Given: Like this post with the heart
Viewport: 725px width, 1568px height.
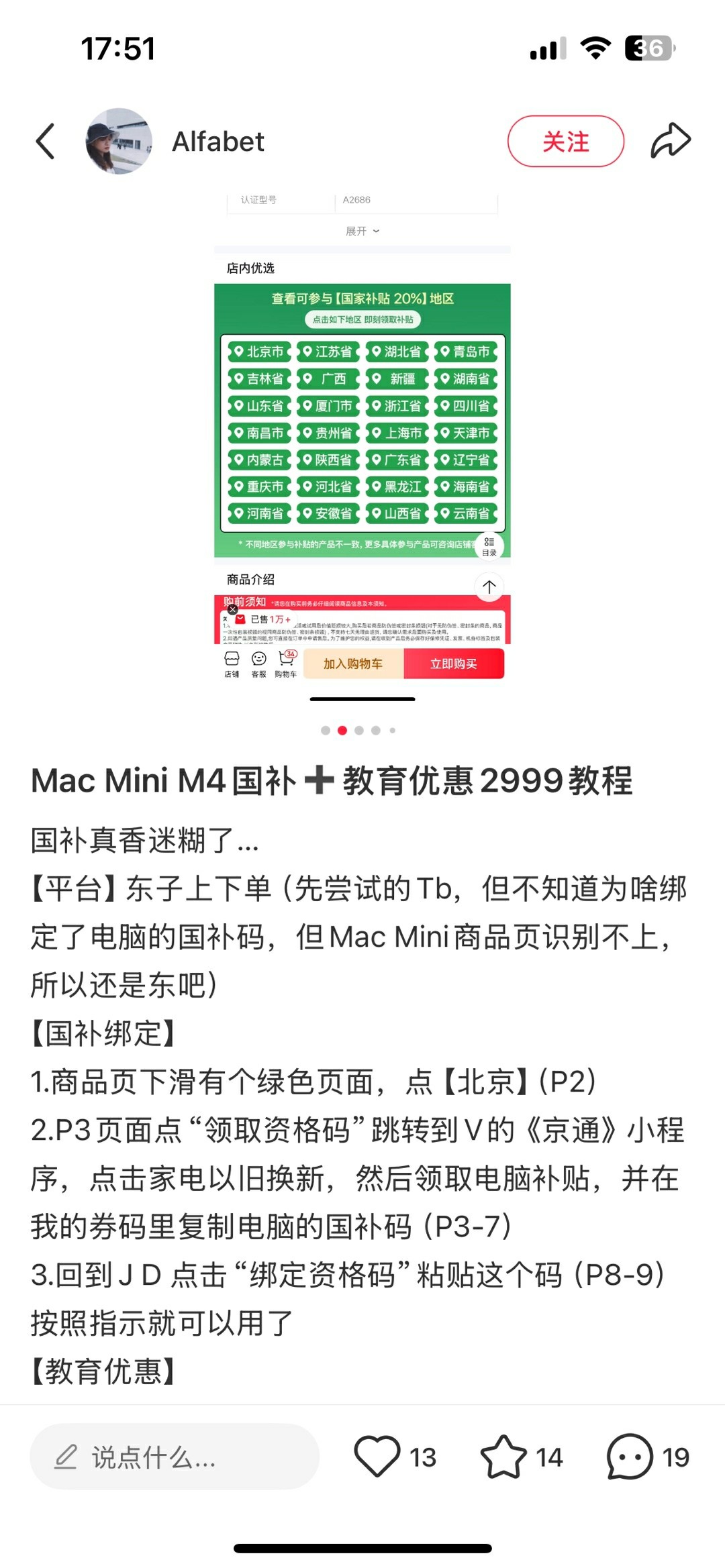Looking at the screenshot, I should point(377,1456).
